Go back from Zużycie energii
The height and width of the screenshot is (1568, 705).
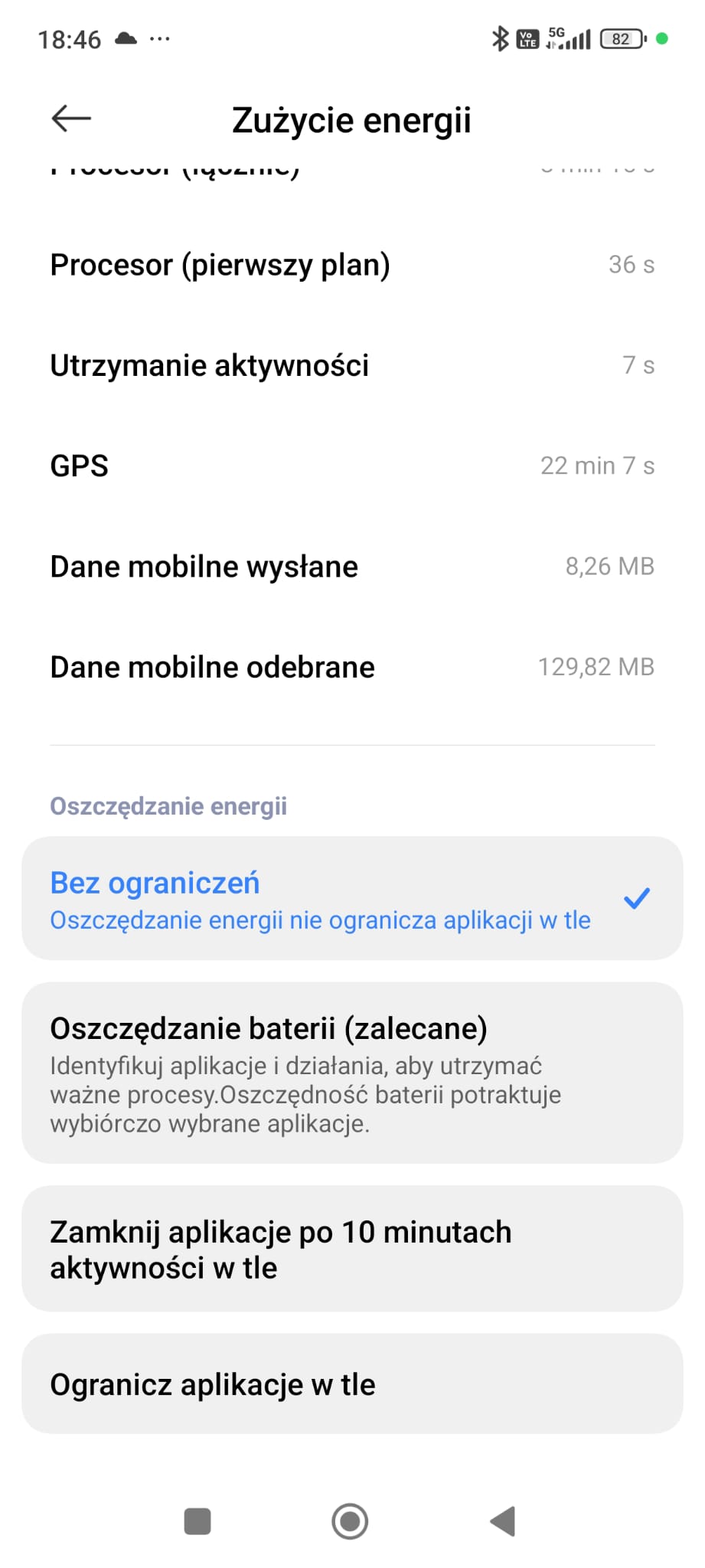(x=71, y=119)
